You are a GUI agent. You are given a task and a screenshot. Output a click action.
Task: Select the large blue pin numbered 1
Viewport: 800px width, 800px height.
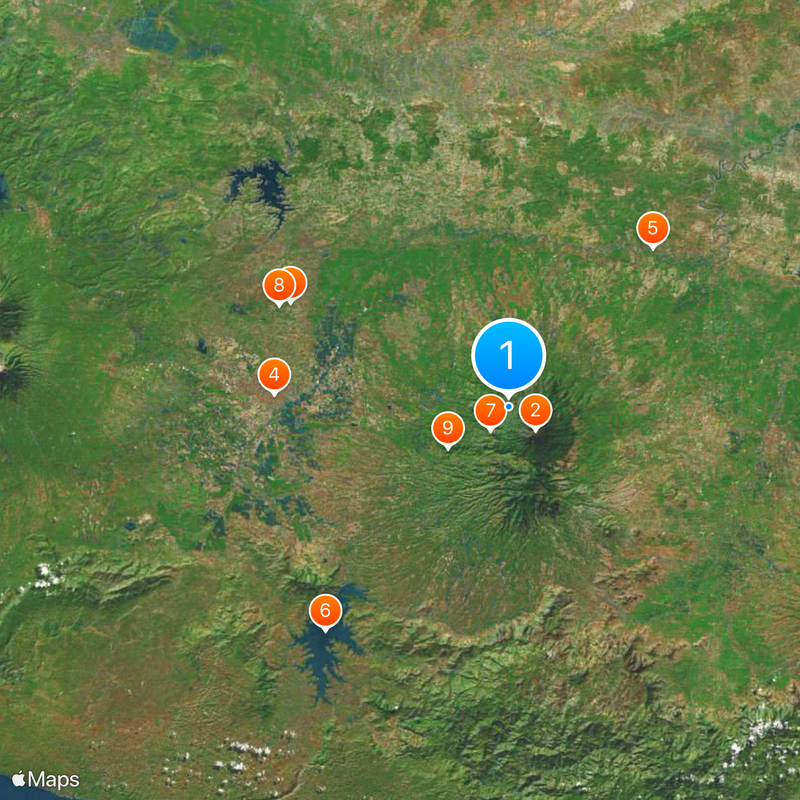point(508,356)
